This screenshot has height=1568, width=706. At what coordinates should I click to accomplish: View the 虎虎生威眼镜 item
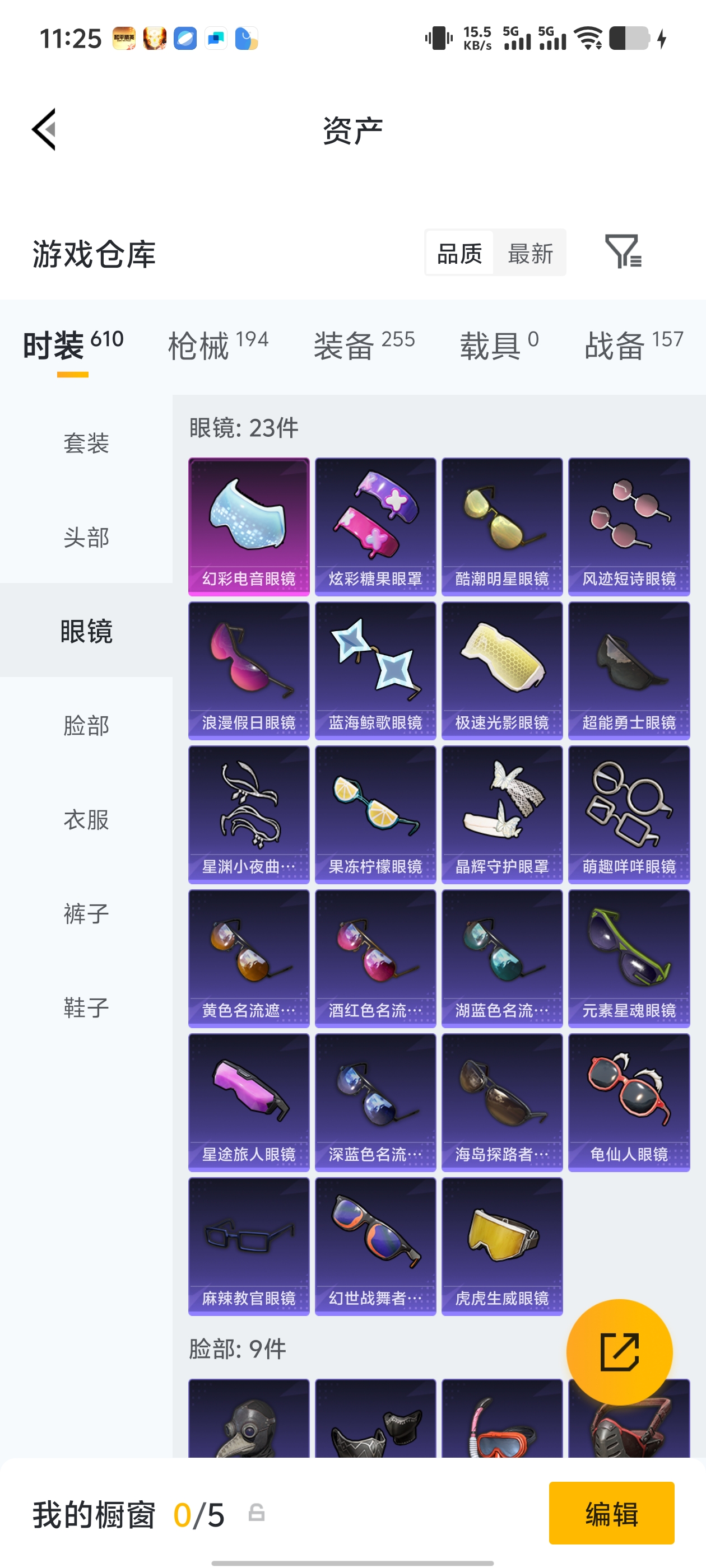tap(502, 1245)
